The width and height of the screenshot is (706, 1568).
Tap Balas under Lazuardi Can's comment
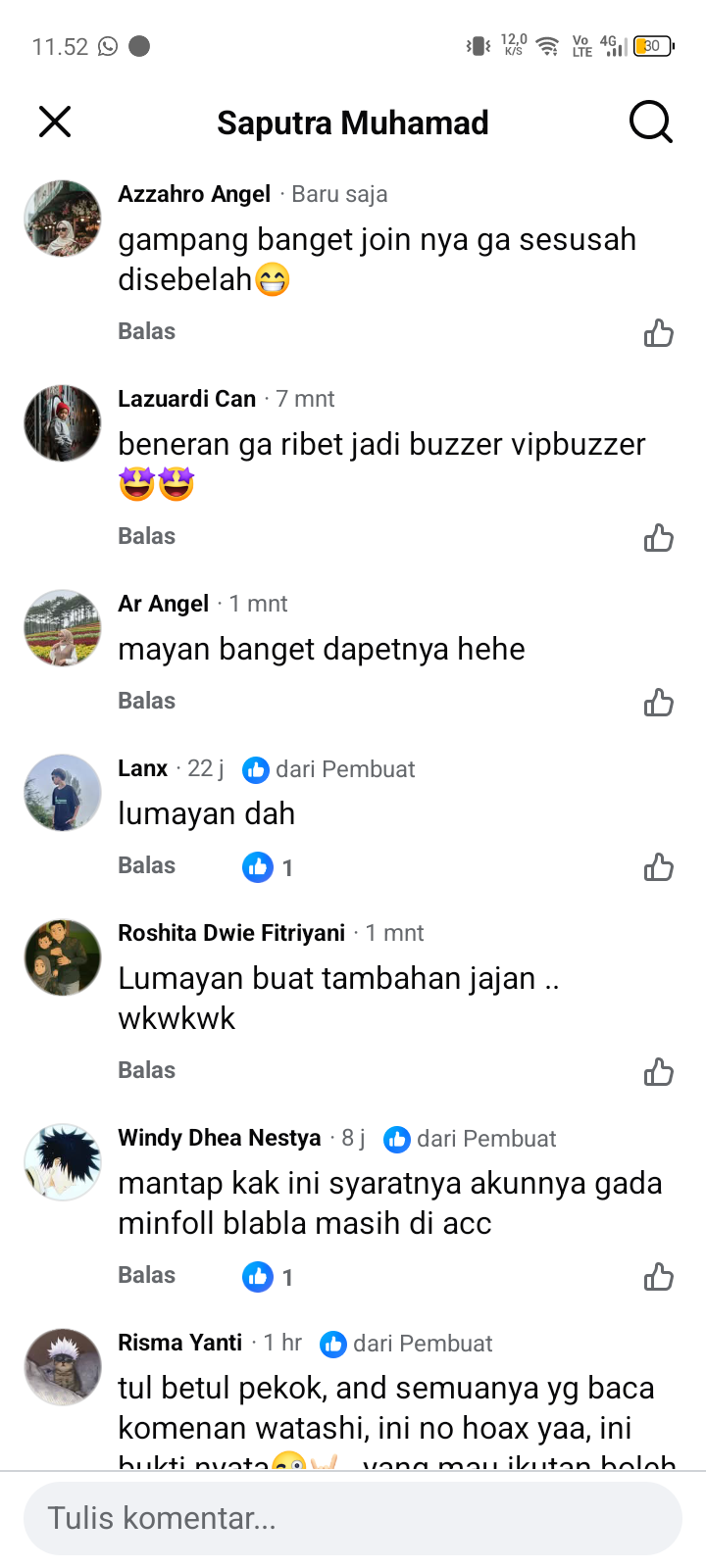point(146,536)
